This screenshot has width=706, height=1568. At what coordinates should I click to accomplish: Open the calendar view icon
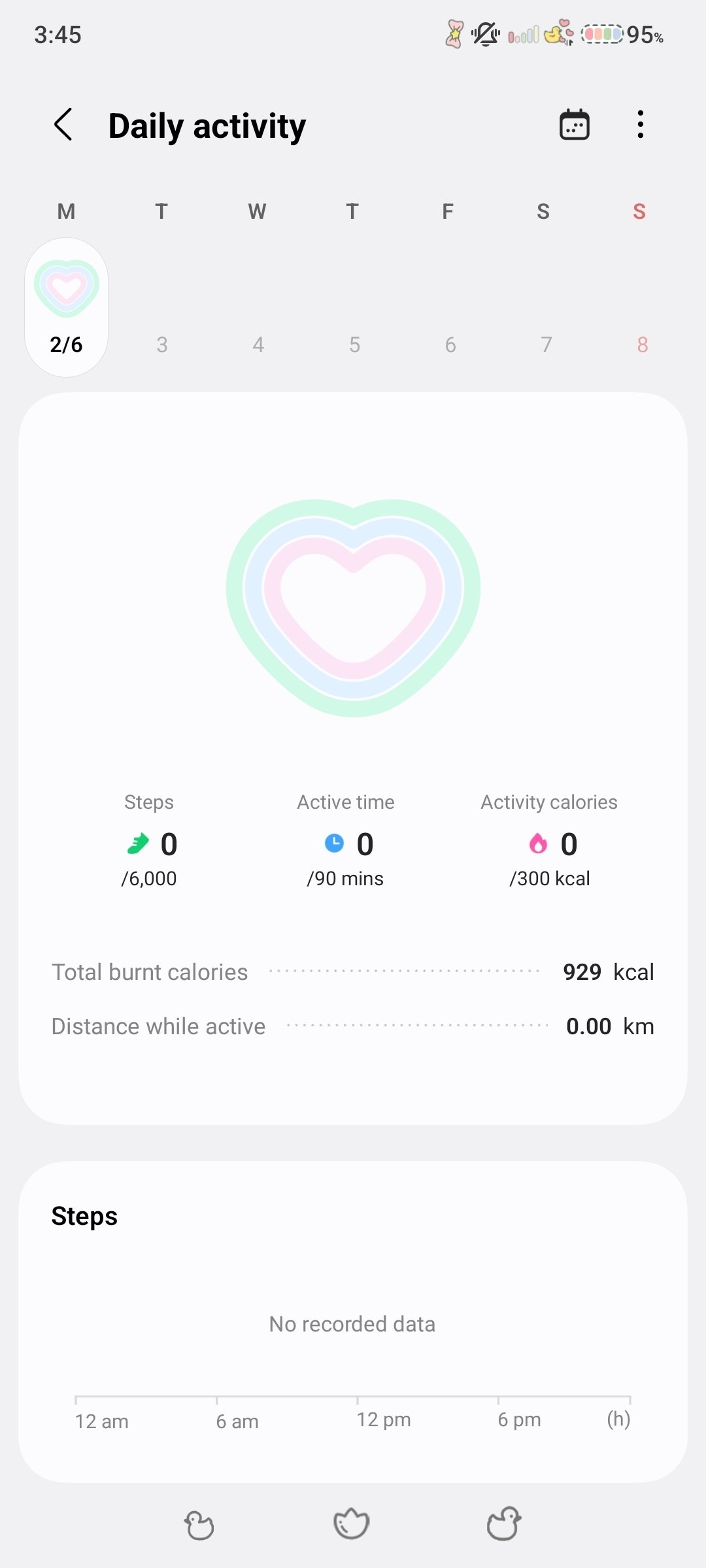(575, 124)
